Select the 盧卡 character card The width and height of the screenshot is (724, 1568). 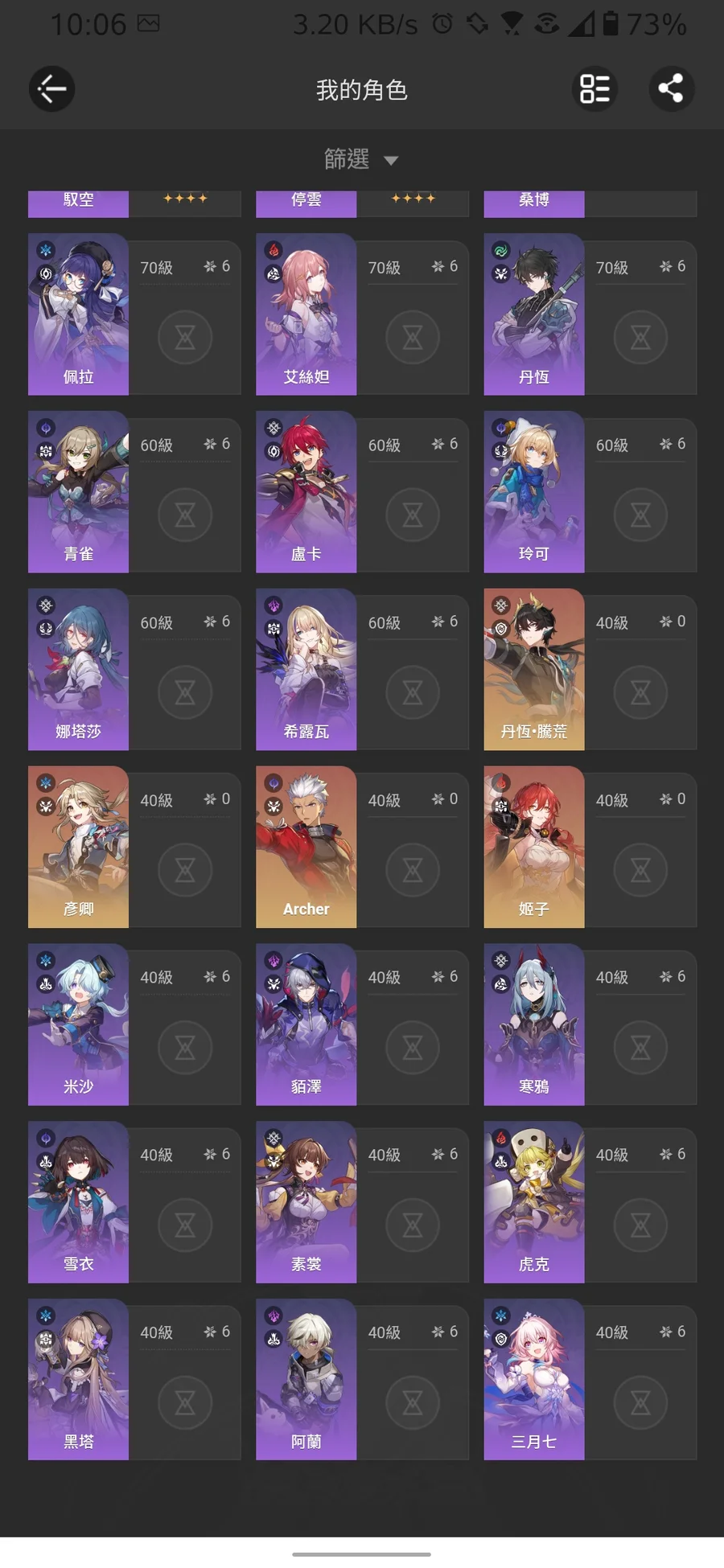point(306,492)
